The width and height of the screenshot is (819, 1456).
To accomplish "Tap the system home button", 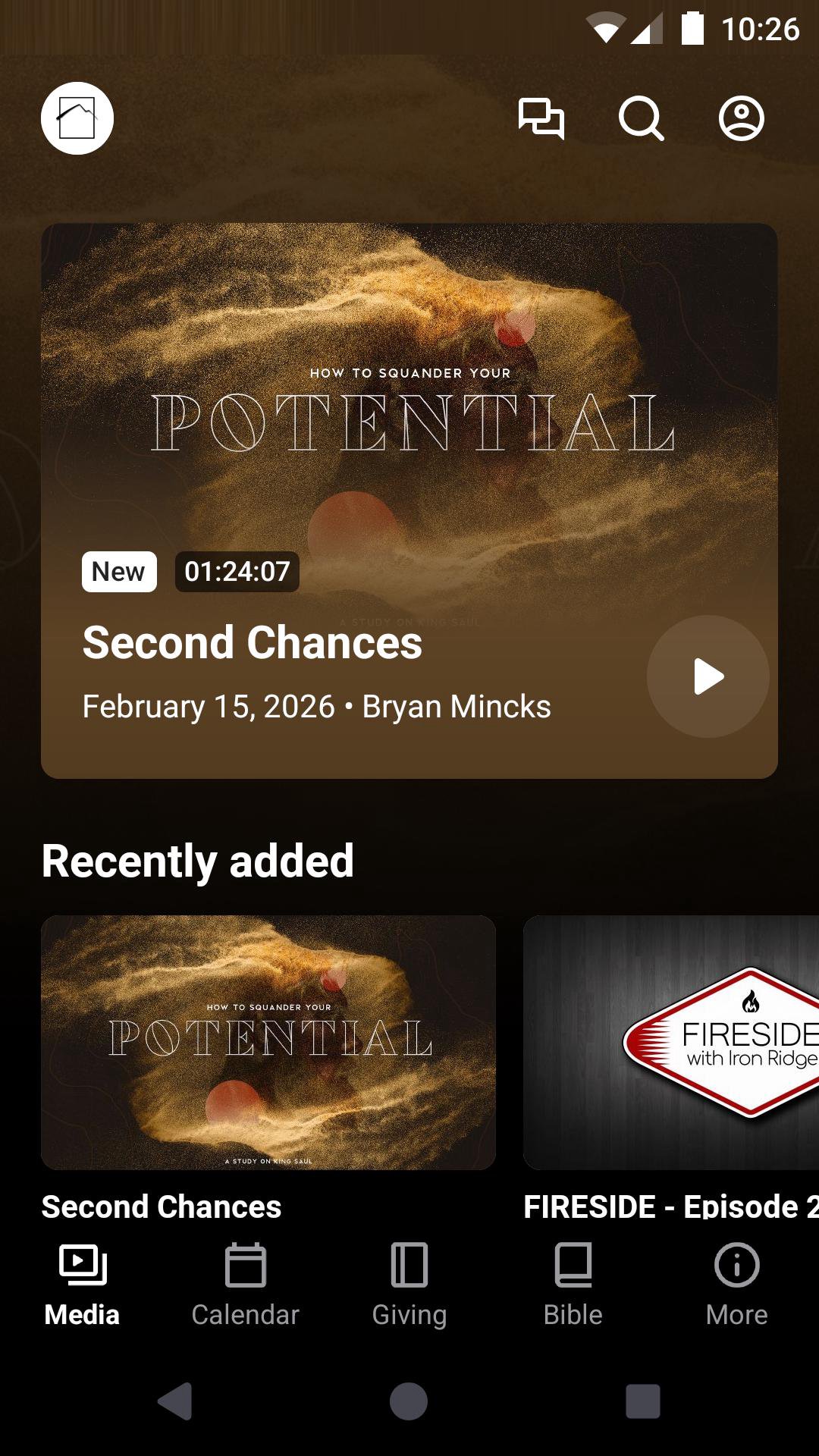I will [409, 1401].
